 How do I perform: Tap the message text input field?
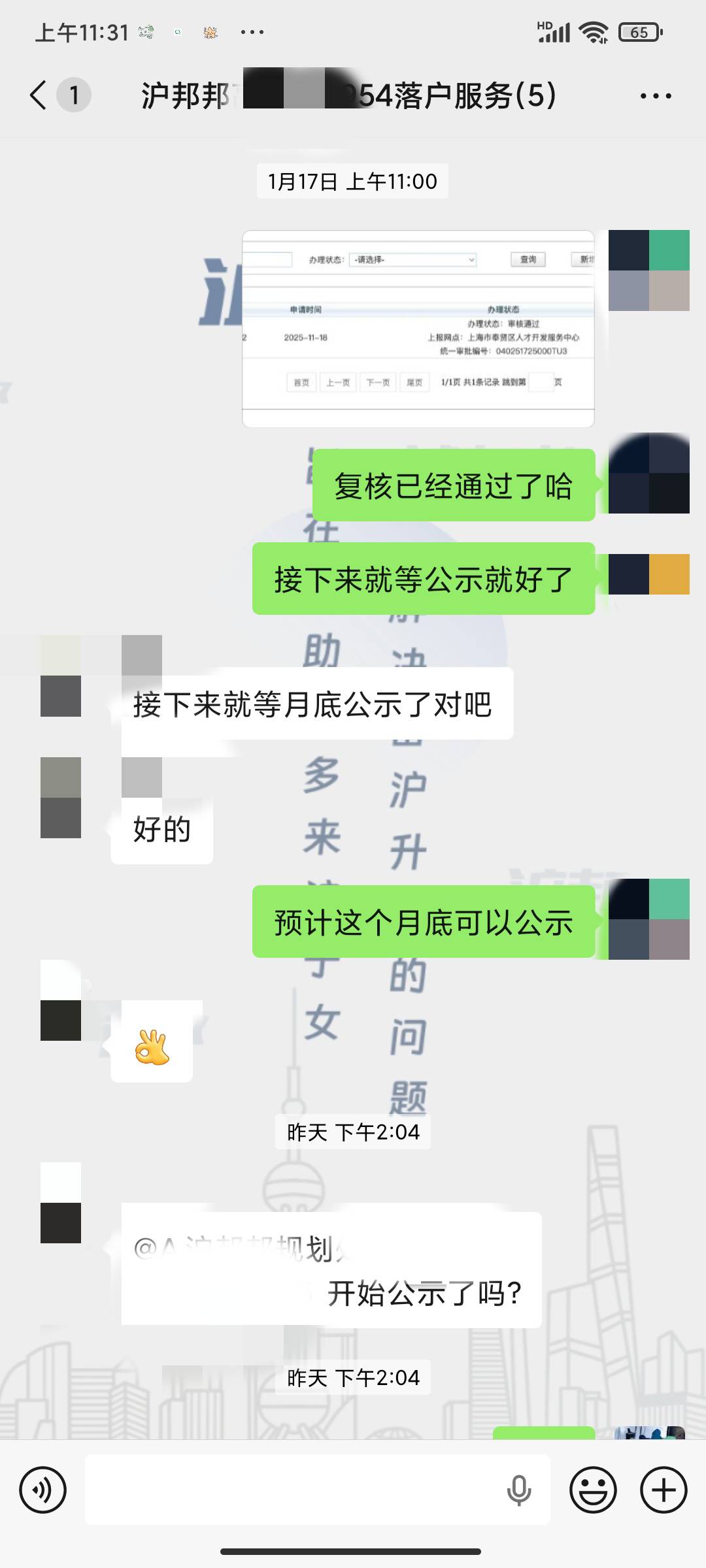294,1490
